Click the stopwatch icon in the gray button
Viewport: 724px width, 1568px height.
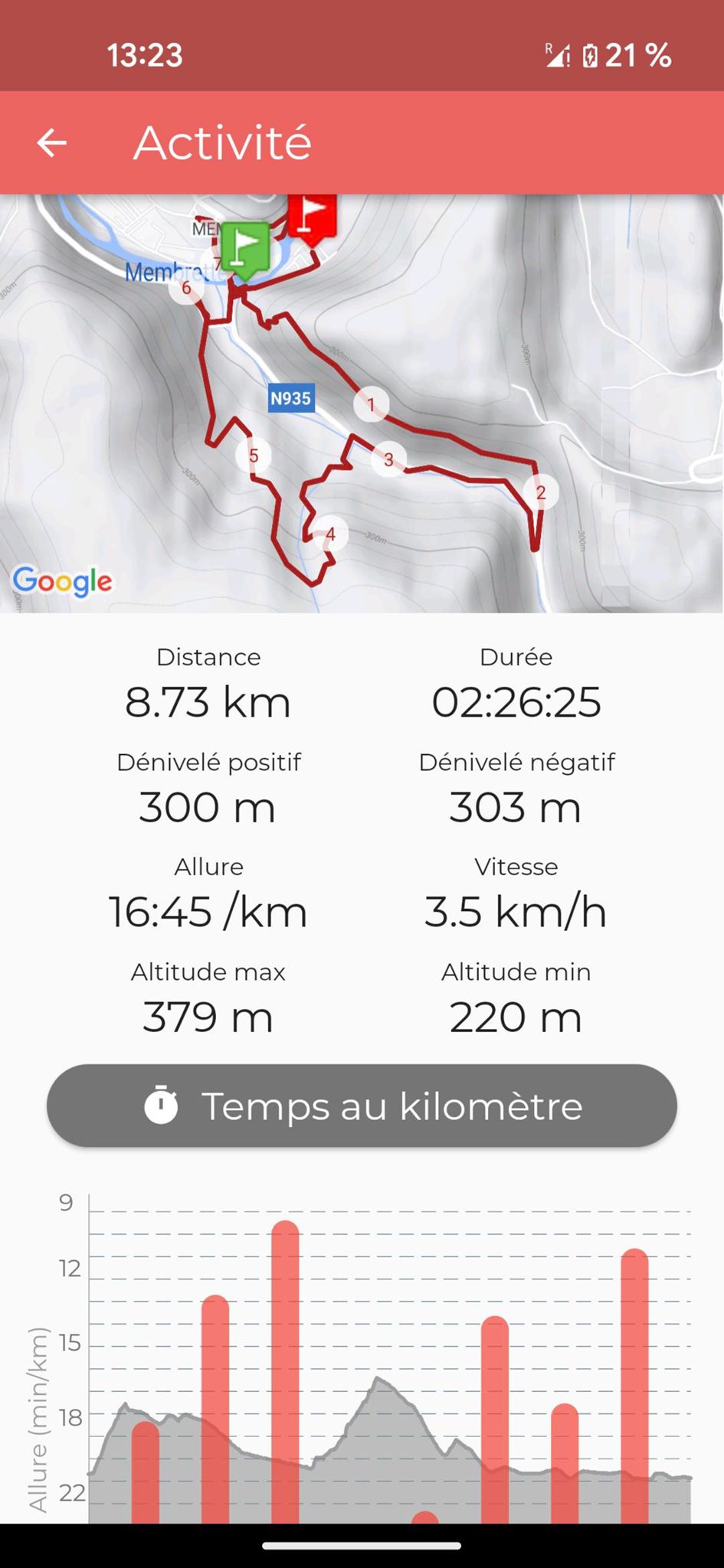tap(161, 1106)
